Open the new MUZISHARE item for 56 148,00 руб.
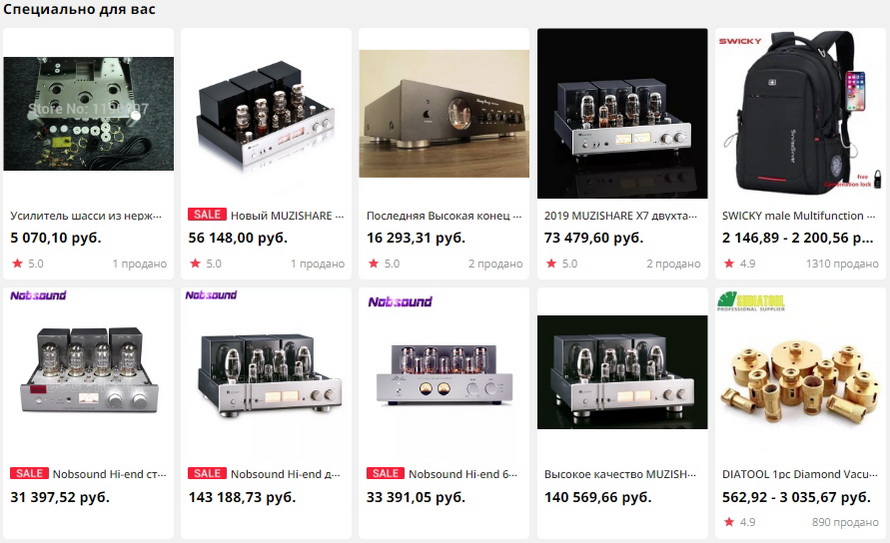 point(266,114)
